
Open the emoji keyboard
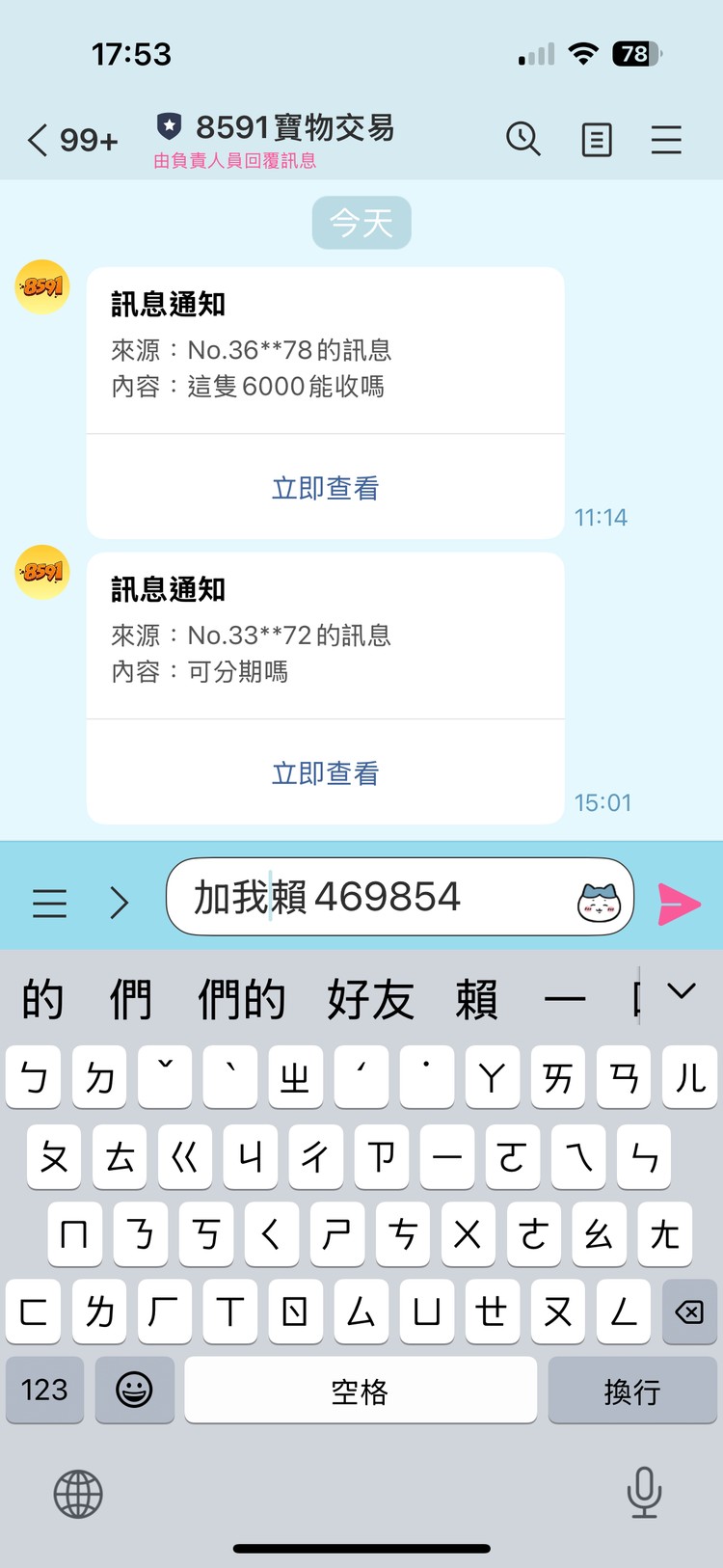coord(134,1390)
